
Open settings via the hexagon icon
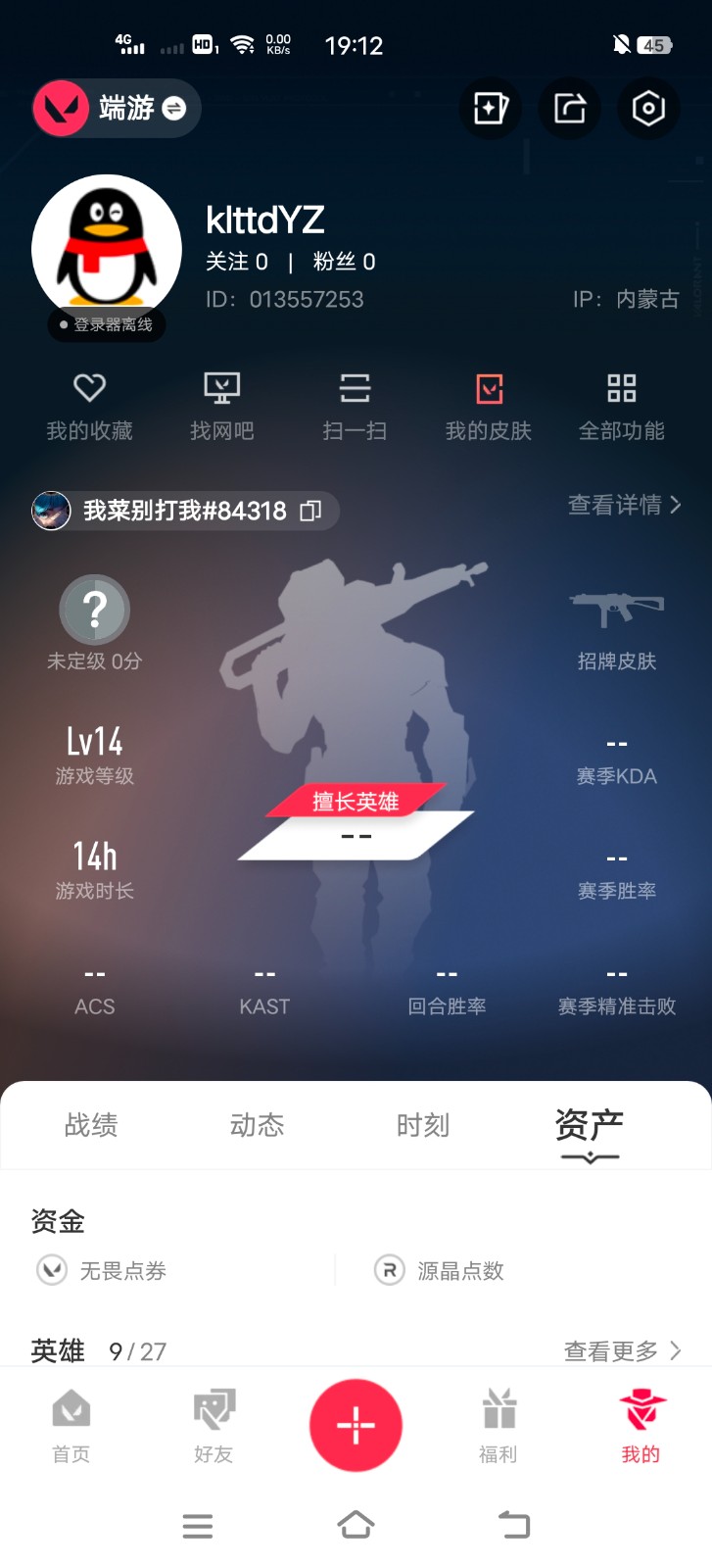648,108
